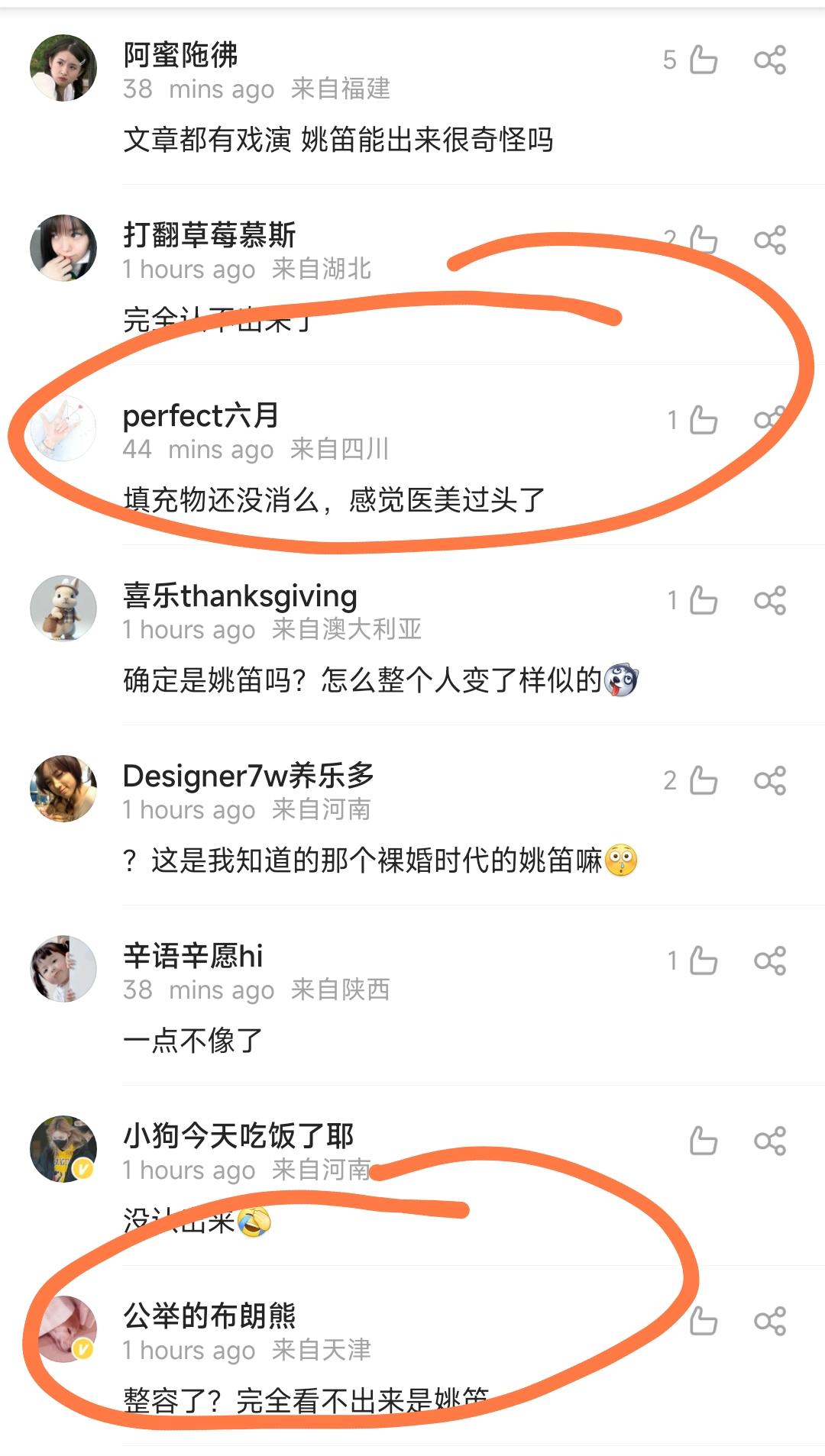Image resolution: width=825 pixels, height=1456 pixels.
Task: Like the comment by 公举的布朗熊
Action: (703, 1321)
